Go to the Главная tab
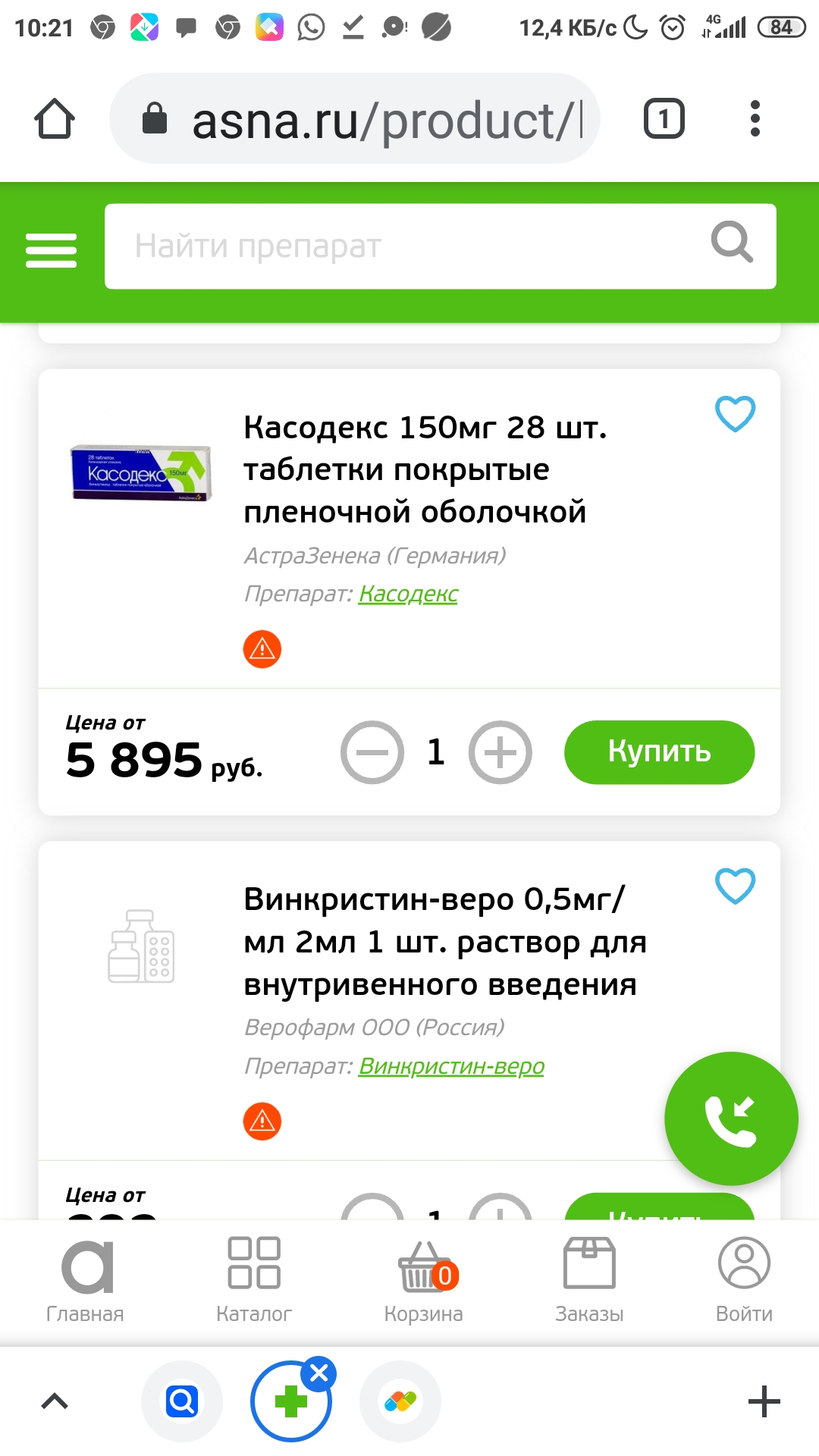The height and width of the screenshot is (1456, 819). [x=86, y=1279]
